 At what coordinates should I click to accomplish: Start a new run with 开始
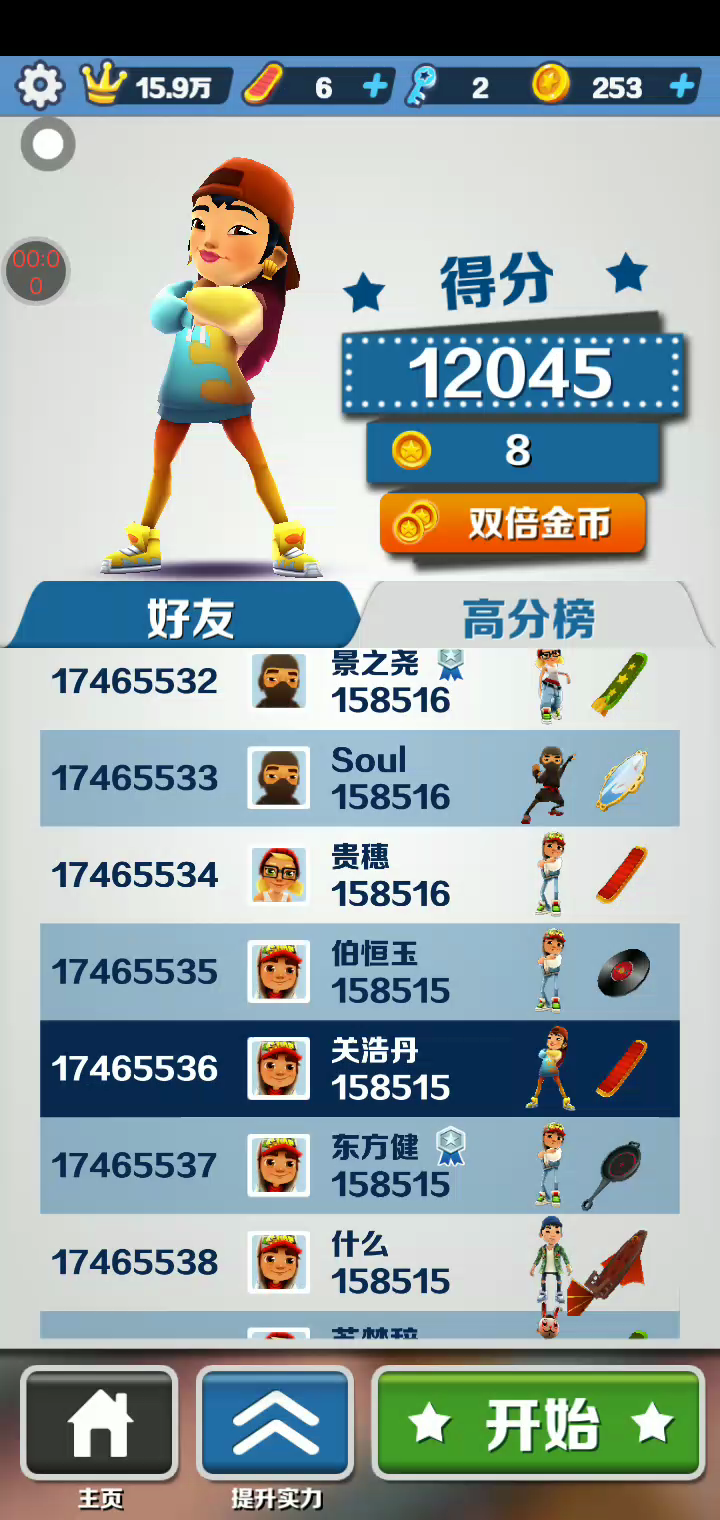(539, 1424)
